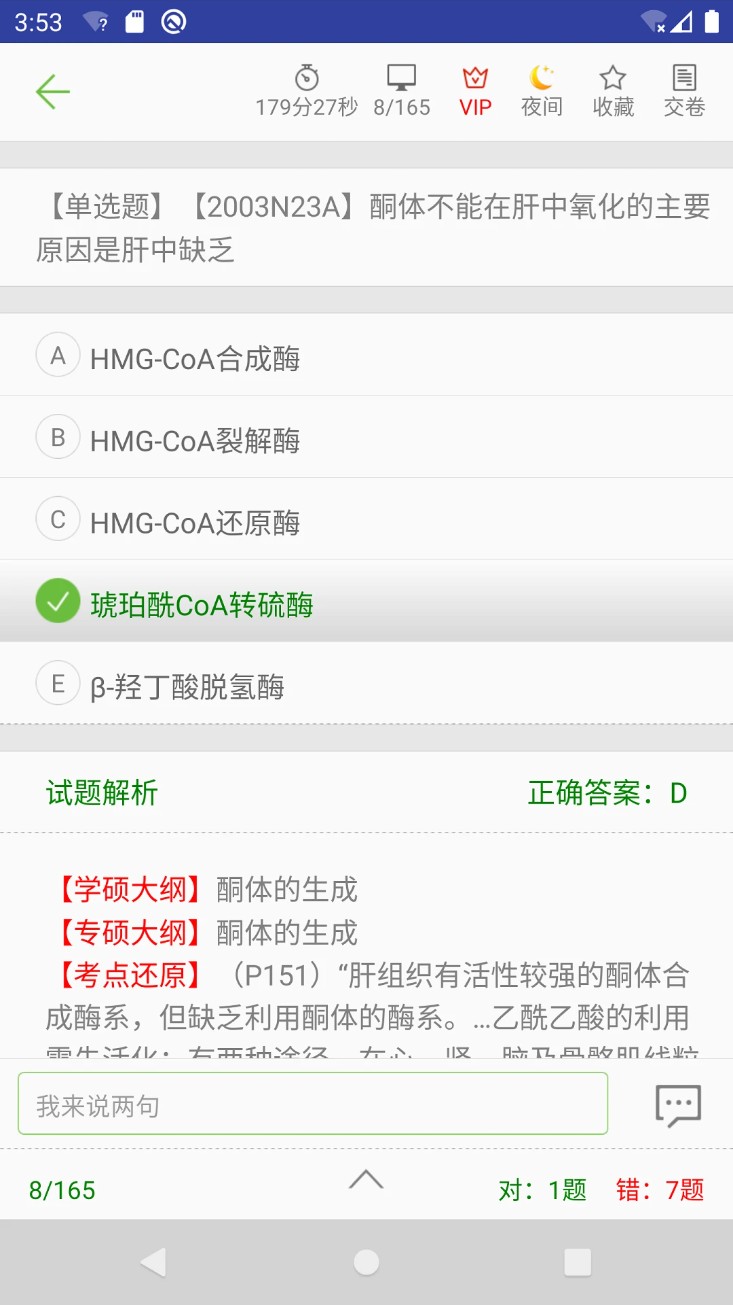Screen dimensions: 733x1305
Task: Open recent apps with square button
Action: coord(578,1262)
